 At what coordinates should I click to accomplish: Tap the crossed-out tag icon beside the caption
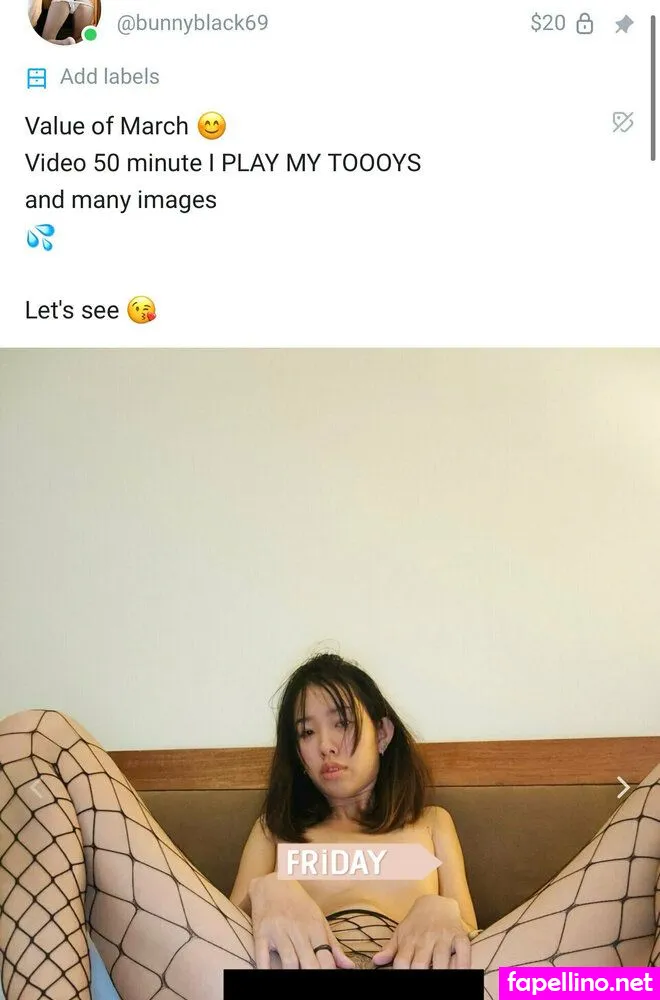(x=622, y=123)
